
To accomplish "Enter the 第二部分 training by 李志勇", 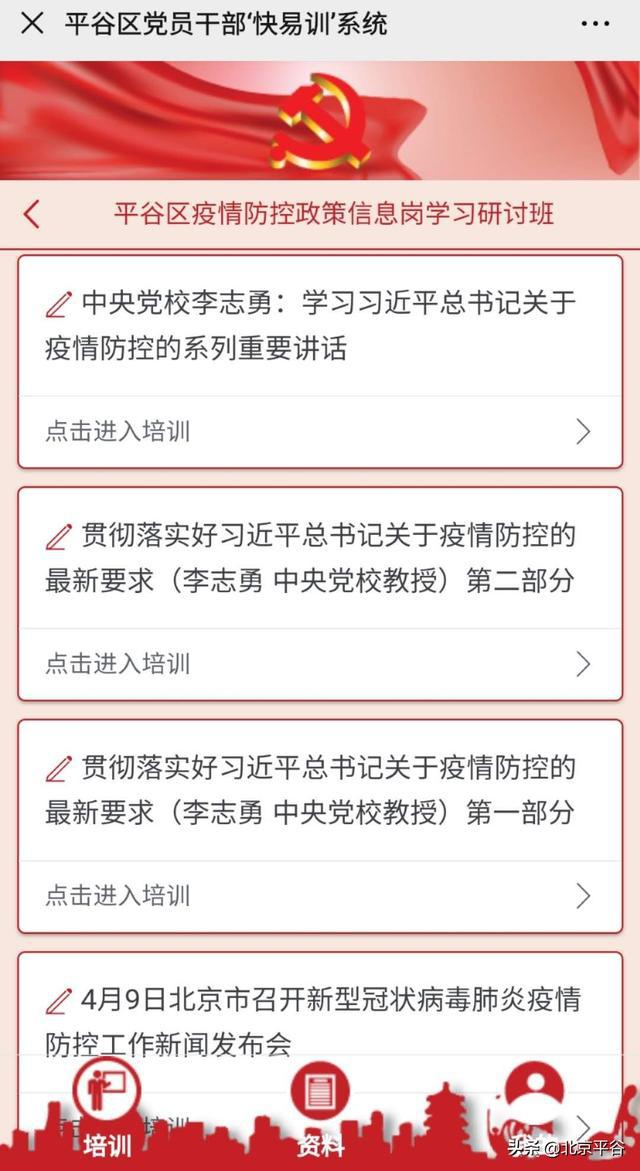I will (x=320, y=663).
